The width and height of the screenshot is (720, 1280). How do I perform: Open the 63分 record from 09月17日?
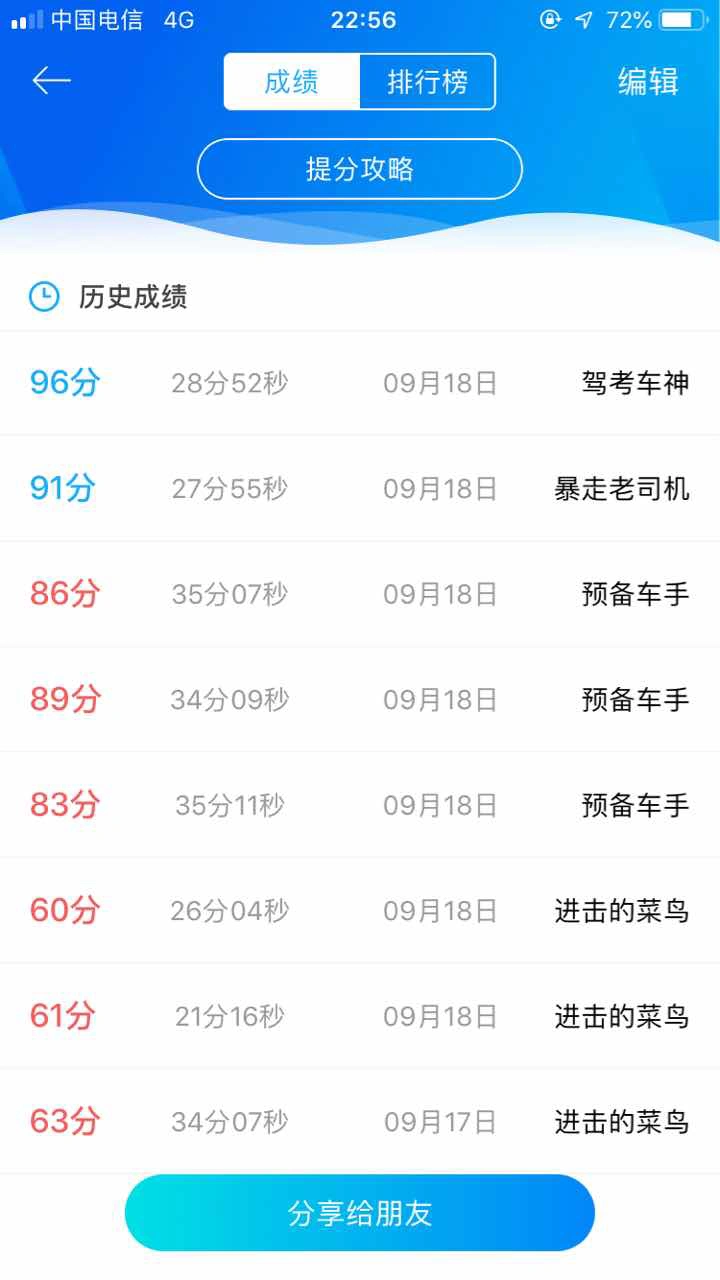pyautogui.click(x=360, y=1121)
